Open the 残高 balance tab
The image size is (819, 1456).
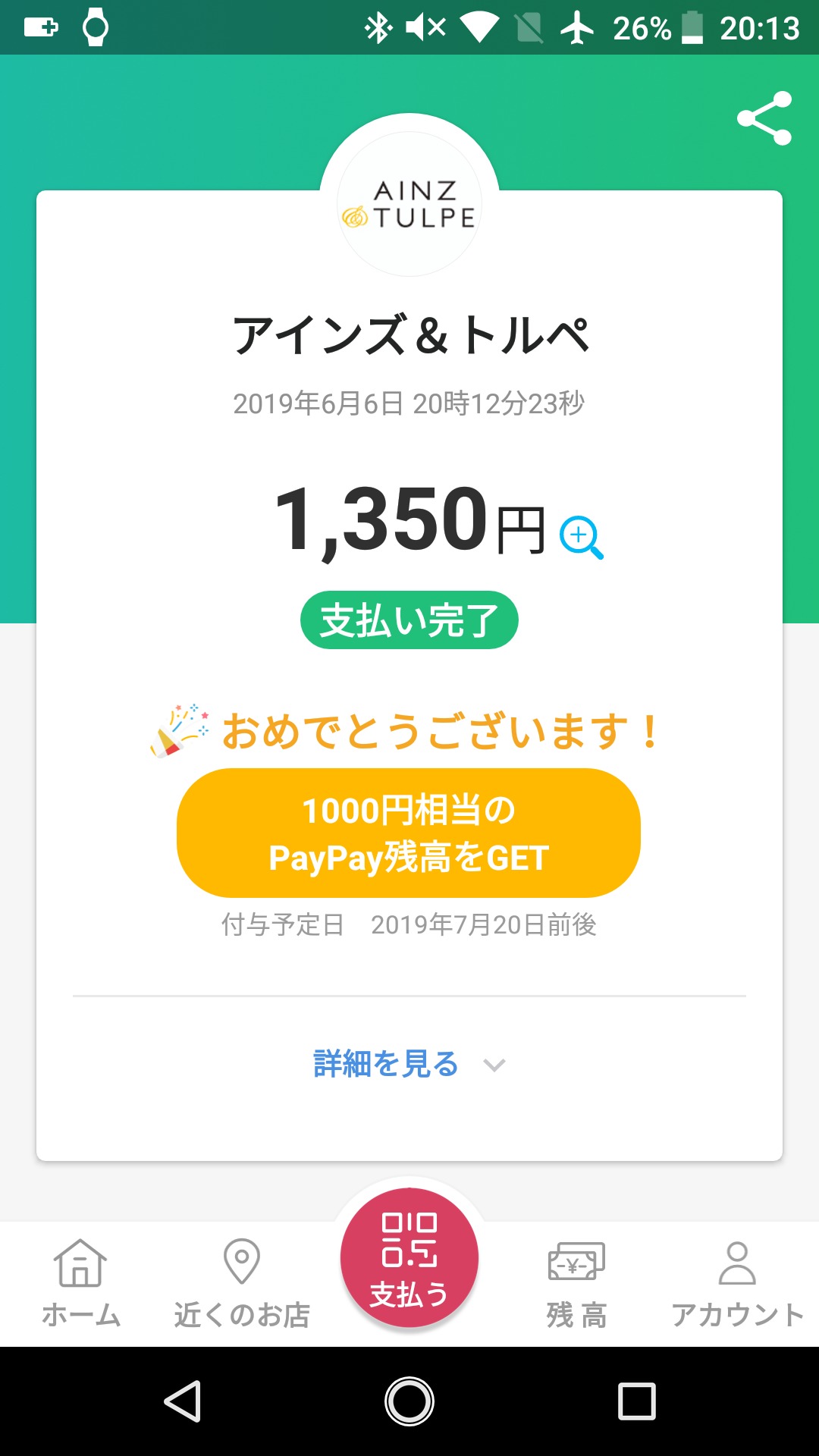pyautogui.click(x=576, y=1283)
